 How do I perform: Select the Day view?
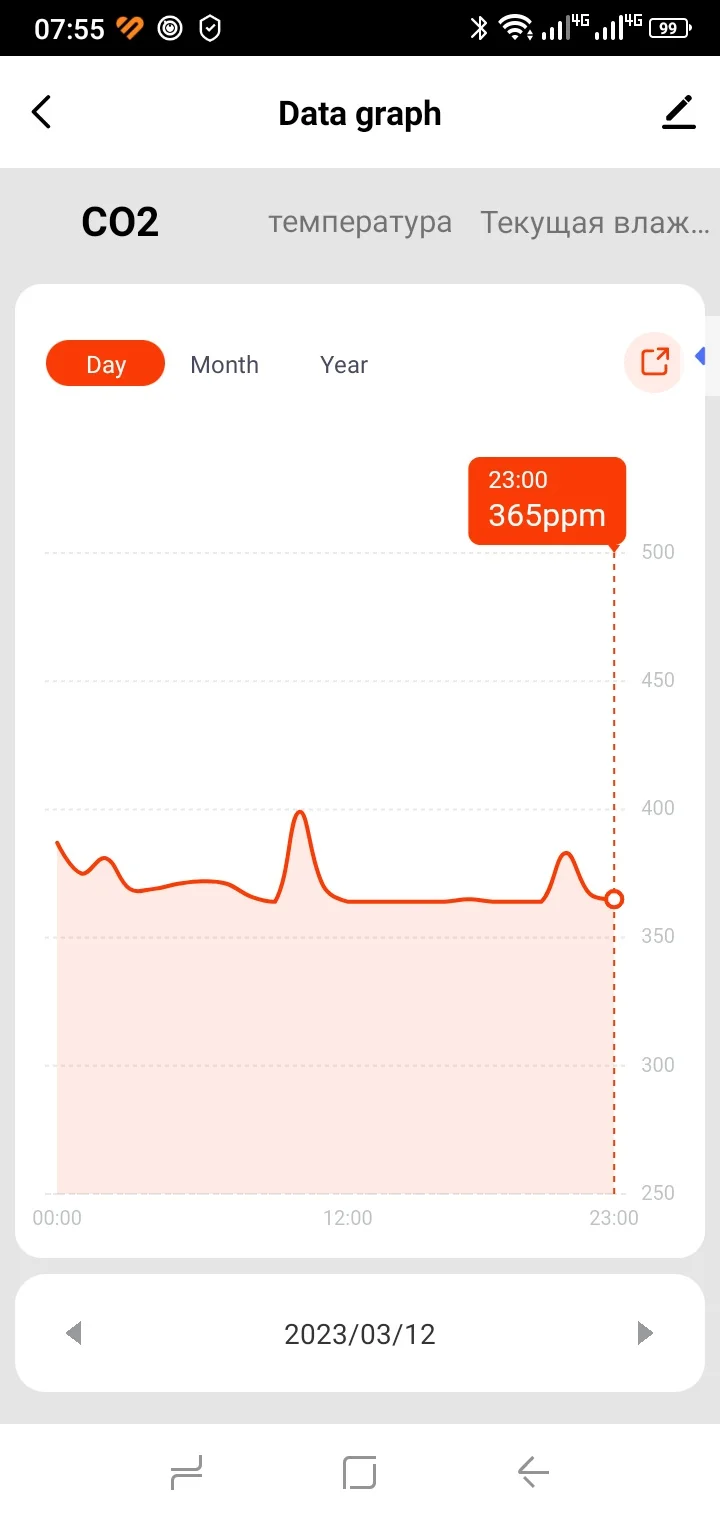[105, 364]
